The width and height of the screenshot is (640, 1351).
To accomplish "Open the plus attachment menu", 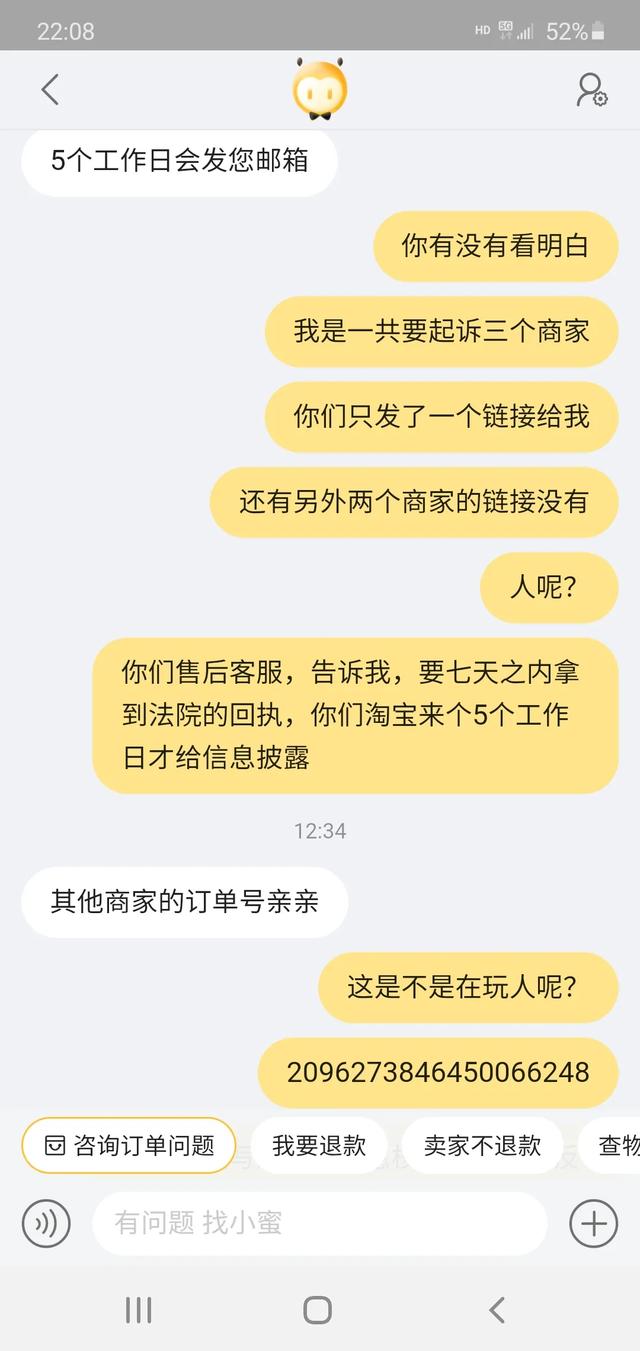I will tap(593, 1223).
